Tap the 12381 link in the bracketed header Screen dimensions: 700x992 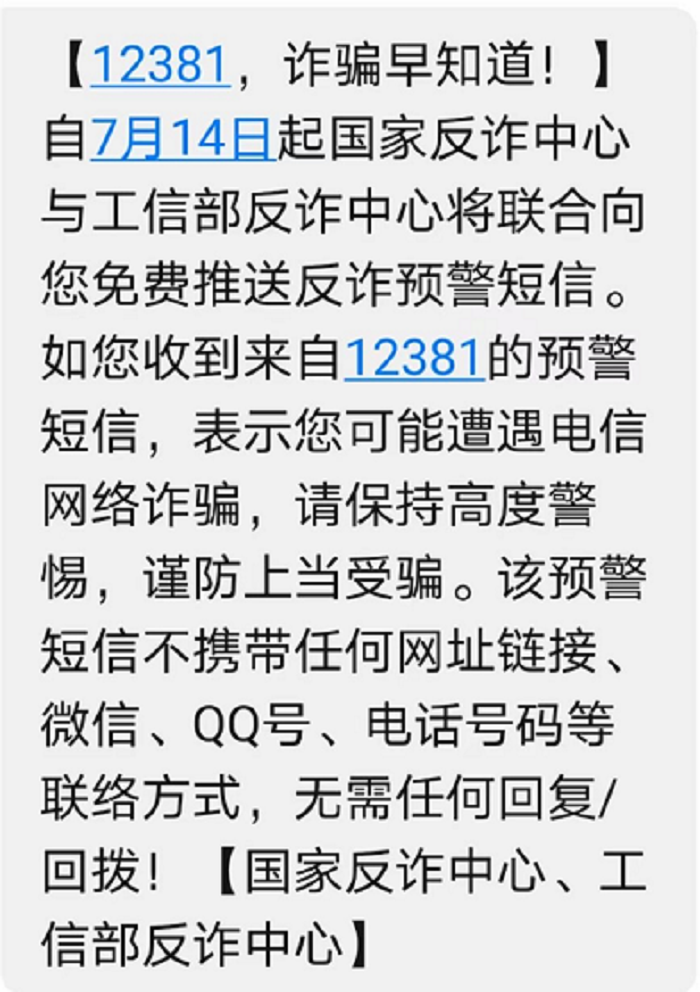(x=162, y=66)
